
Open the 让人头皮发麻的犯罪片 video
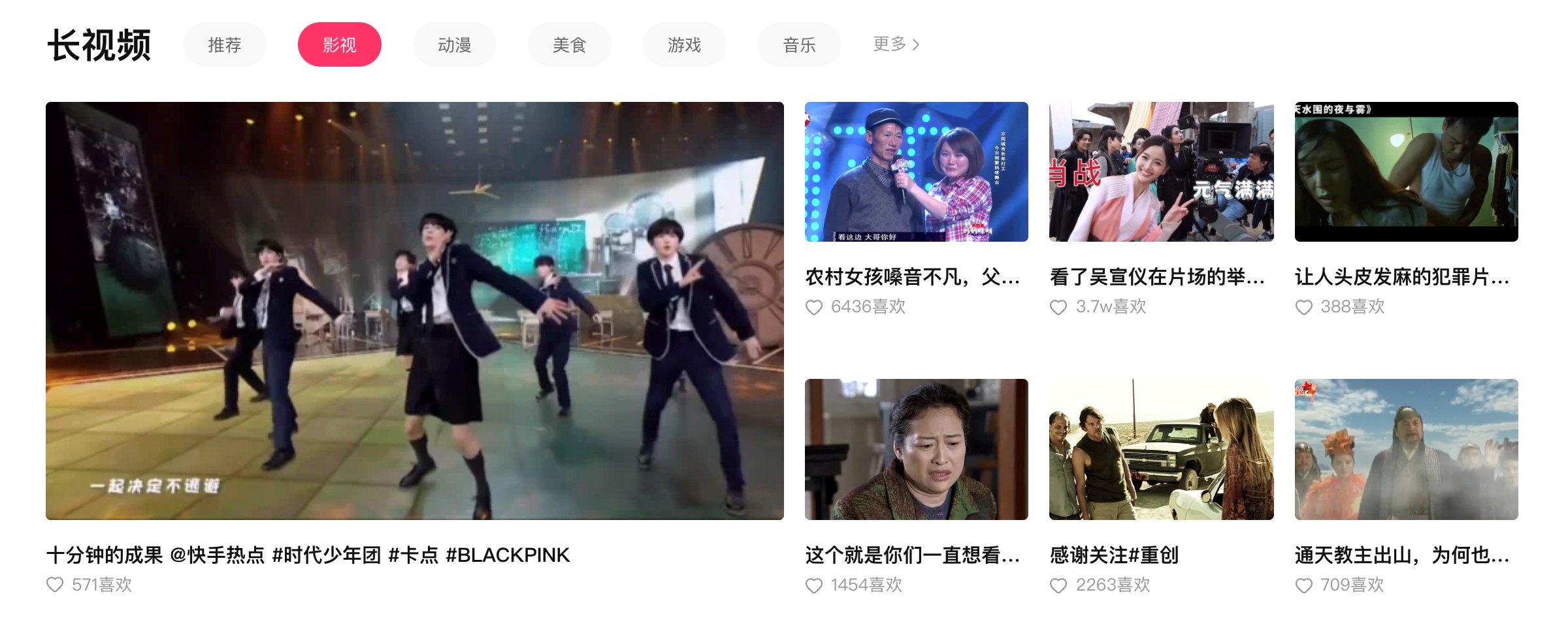1406,172
